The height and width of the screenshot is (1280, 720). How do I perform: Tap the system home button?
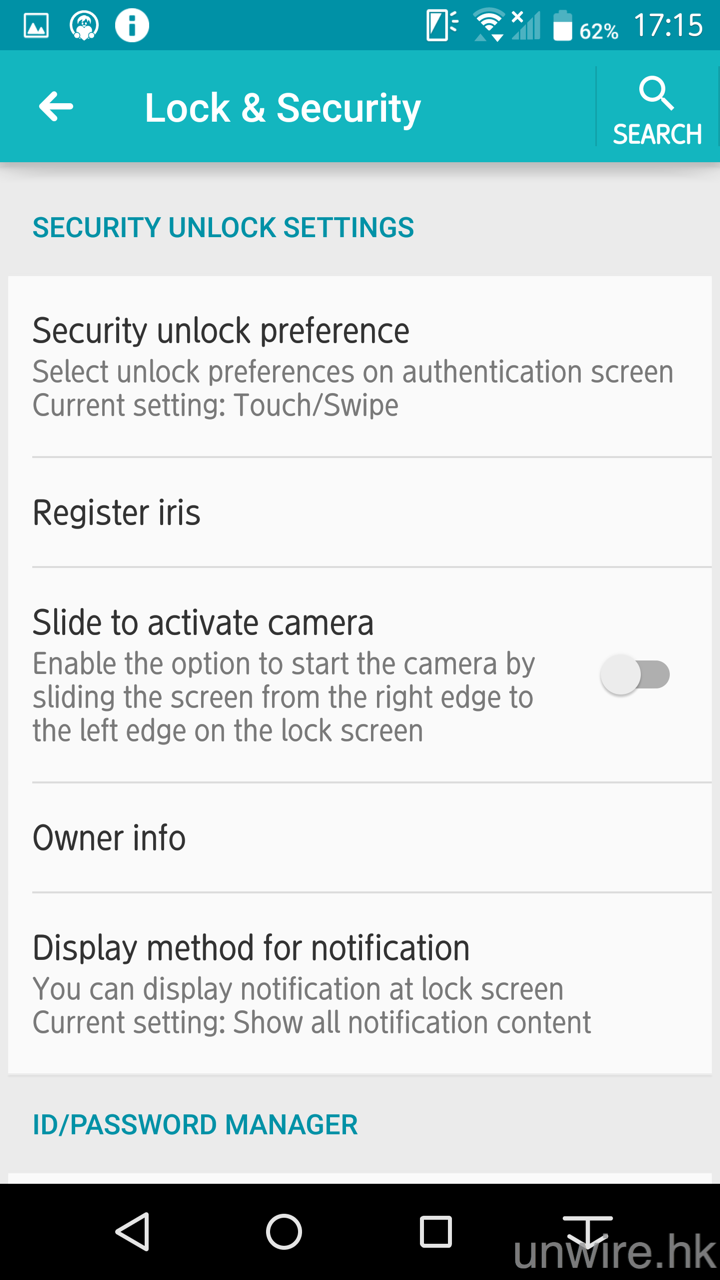[x=284, y=1232]
